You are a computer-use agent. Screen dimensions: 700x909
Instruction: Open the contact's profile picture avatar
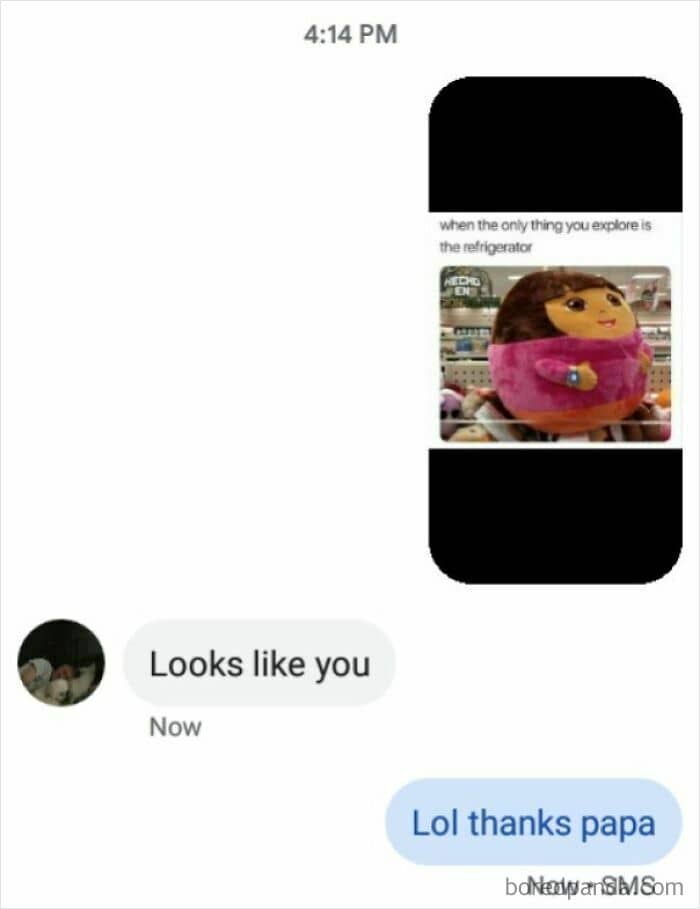[61, 662]
